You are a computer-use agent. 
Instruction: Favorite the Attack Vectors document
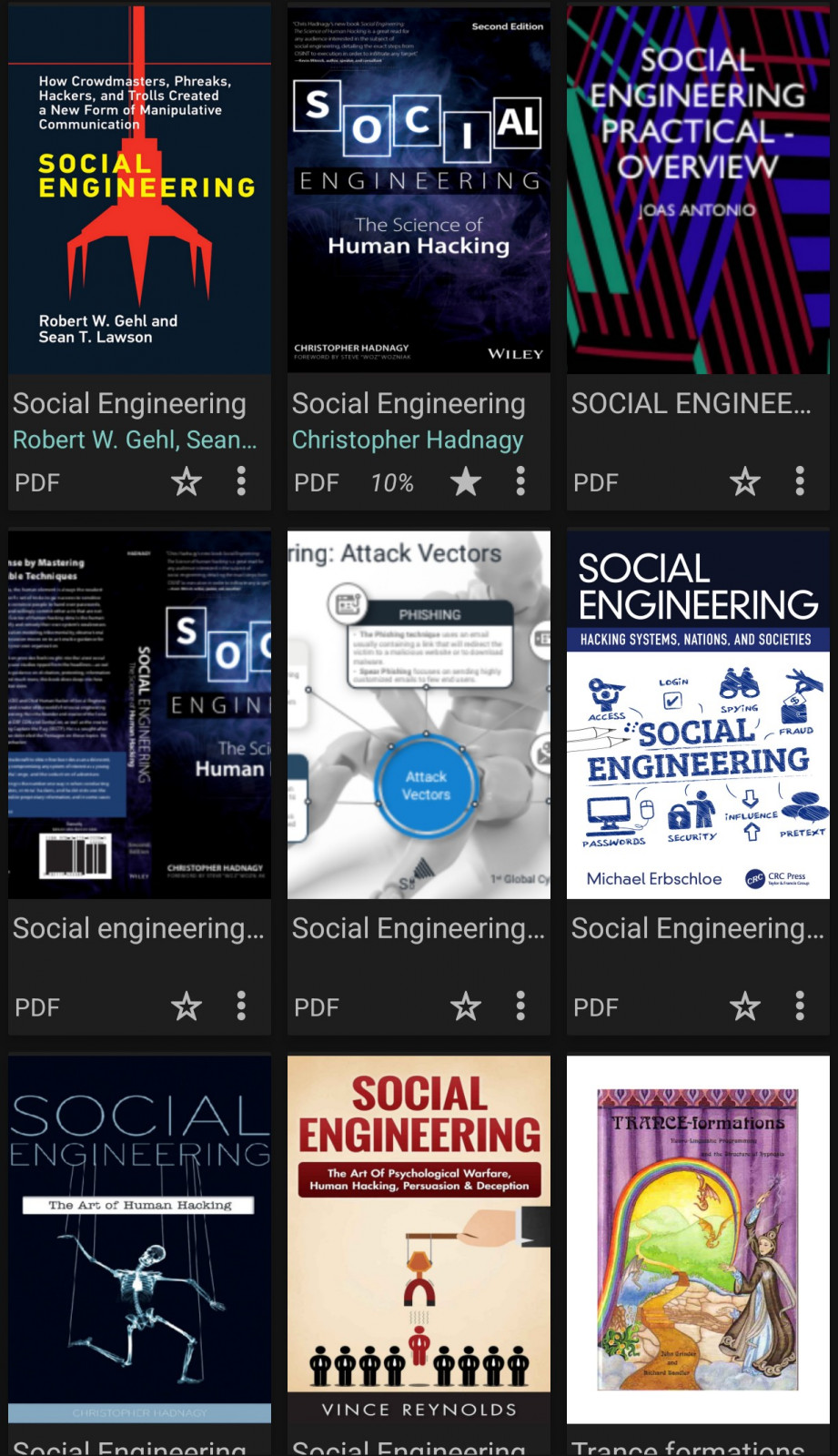pyautogui.click(x=466, y=1006)
